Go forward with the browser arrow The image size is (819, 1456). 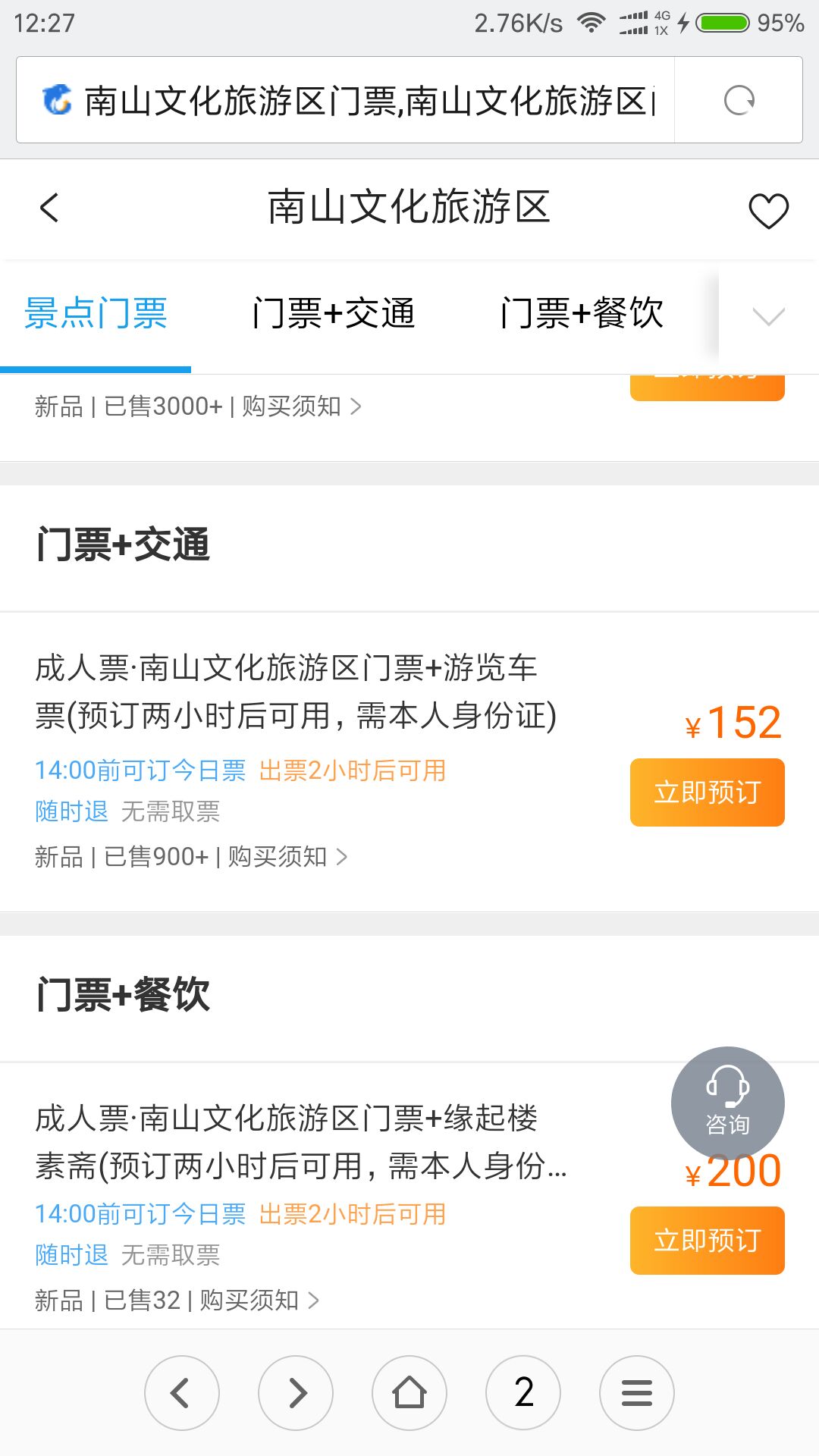[296, 1393]
